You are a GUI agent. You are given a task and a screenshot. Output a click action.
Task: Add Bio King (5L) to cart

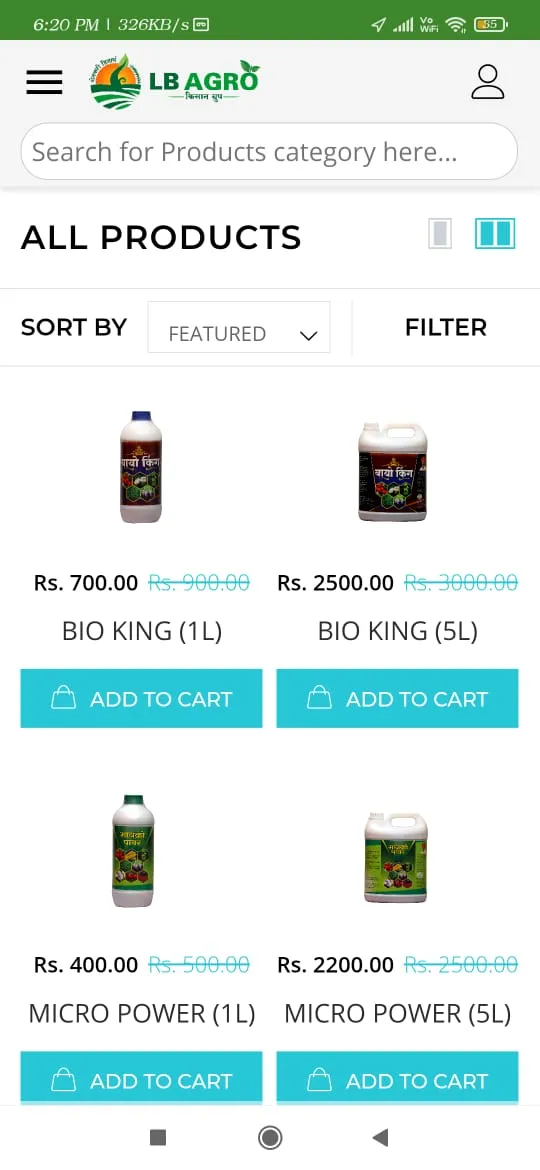[x=397, y=698]
